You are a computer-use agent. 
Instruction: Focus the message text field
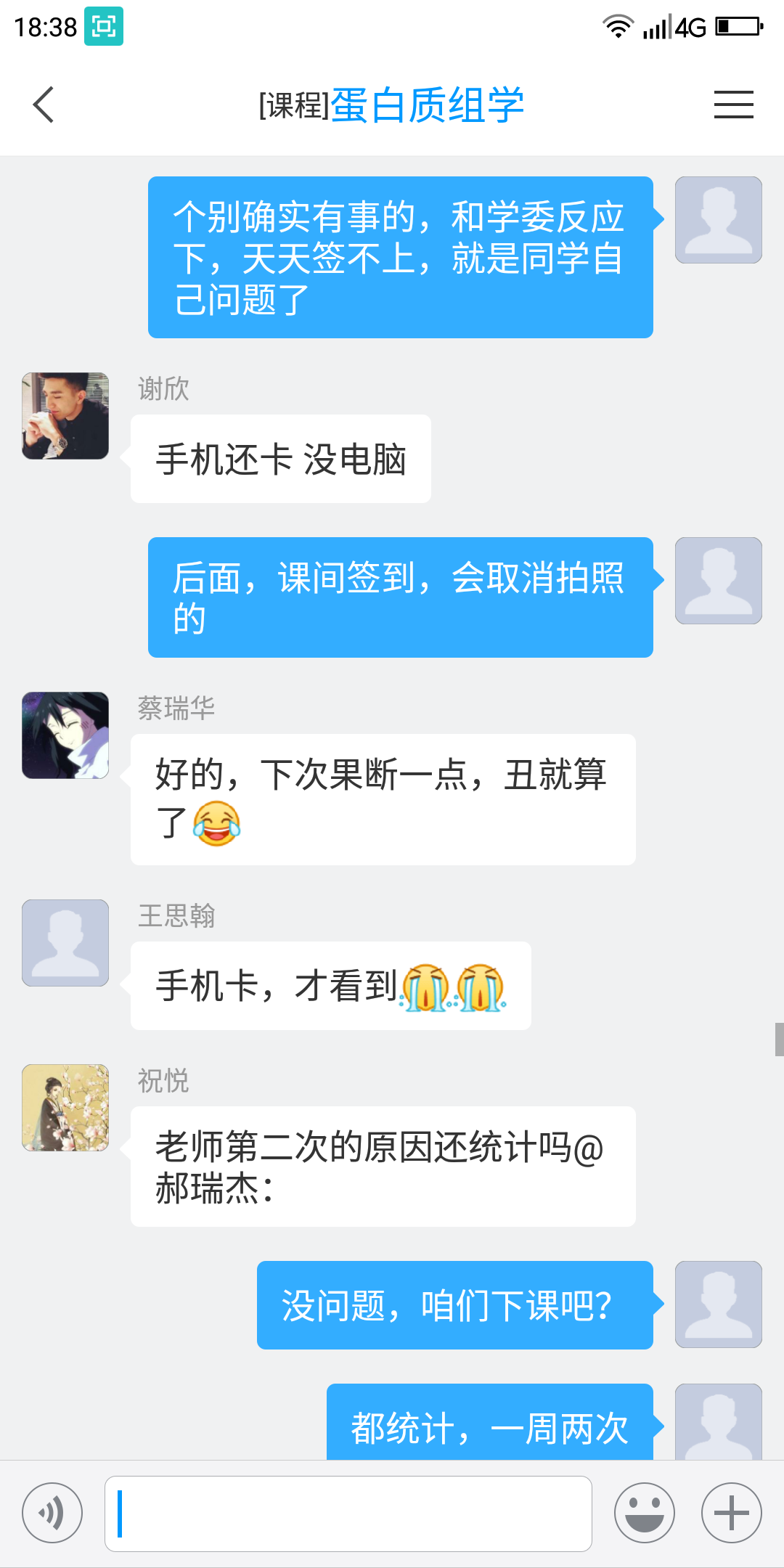click(348, 1514)
